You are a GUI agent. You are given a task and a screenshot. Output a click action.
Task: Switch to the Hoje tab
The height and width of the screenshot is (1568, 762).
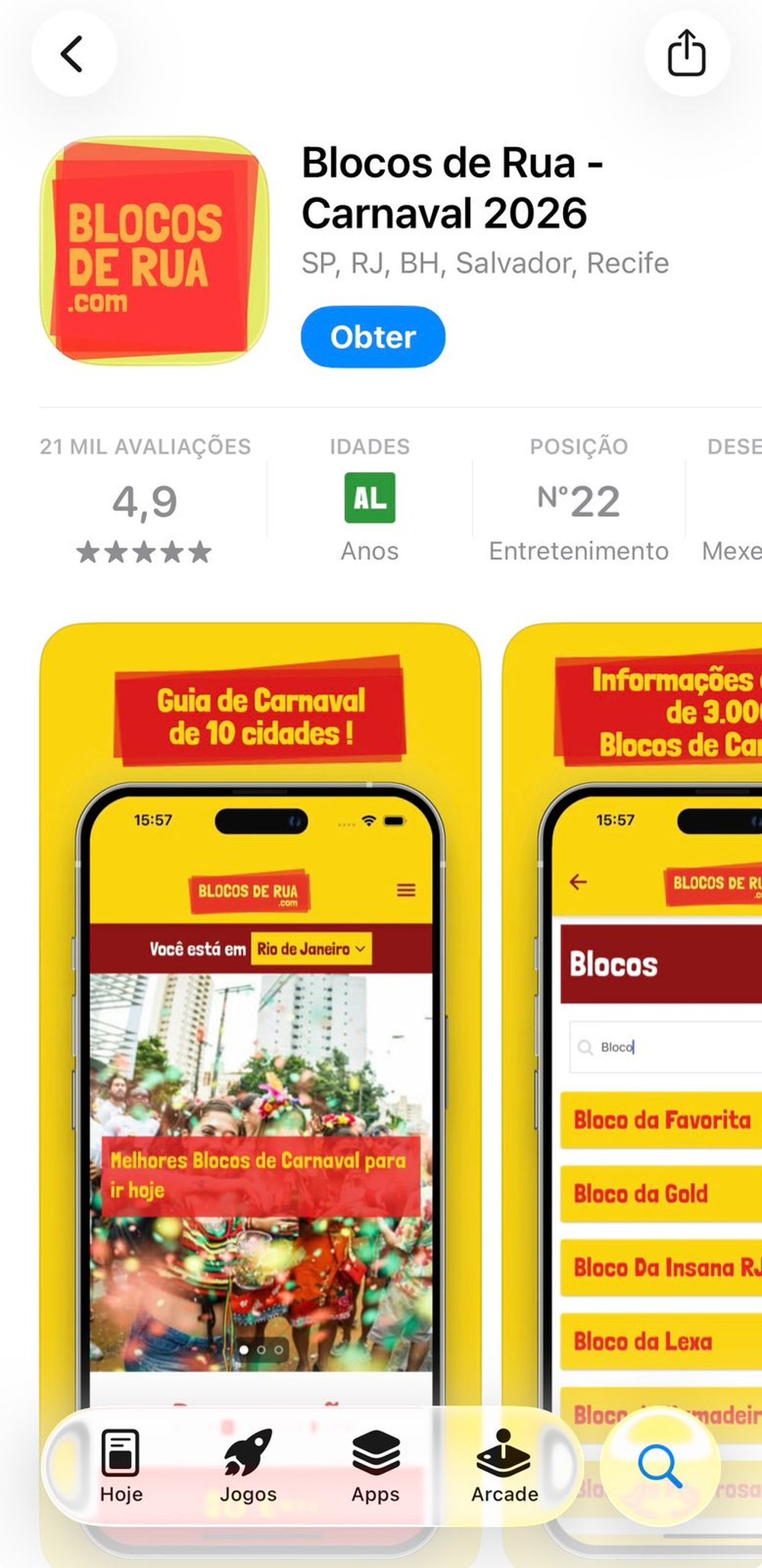121,1465
